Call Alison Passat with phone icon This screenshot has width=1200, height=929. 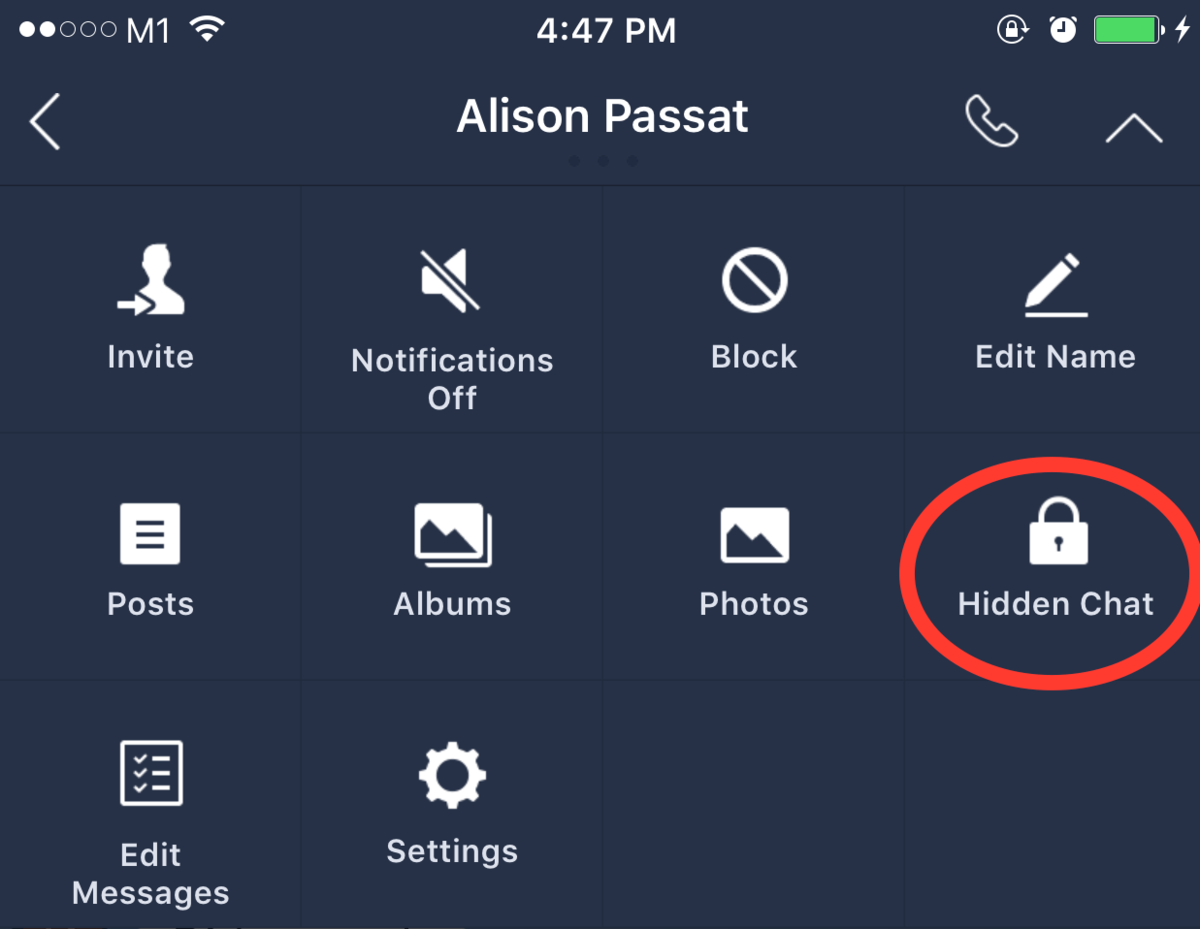pyautogui.click(x=991, y=122)
